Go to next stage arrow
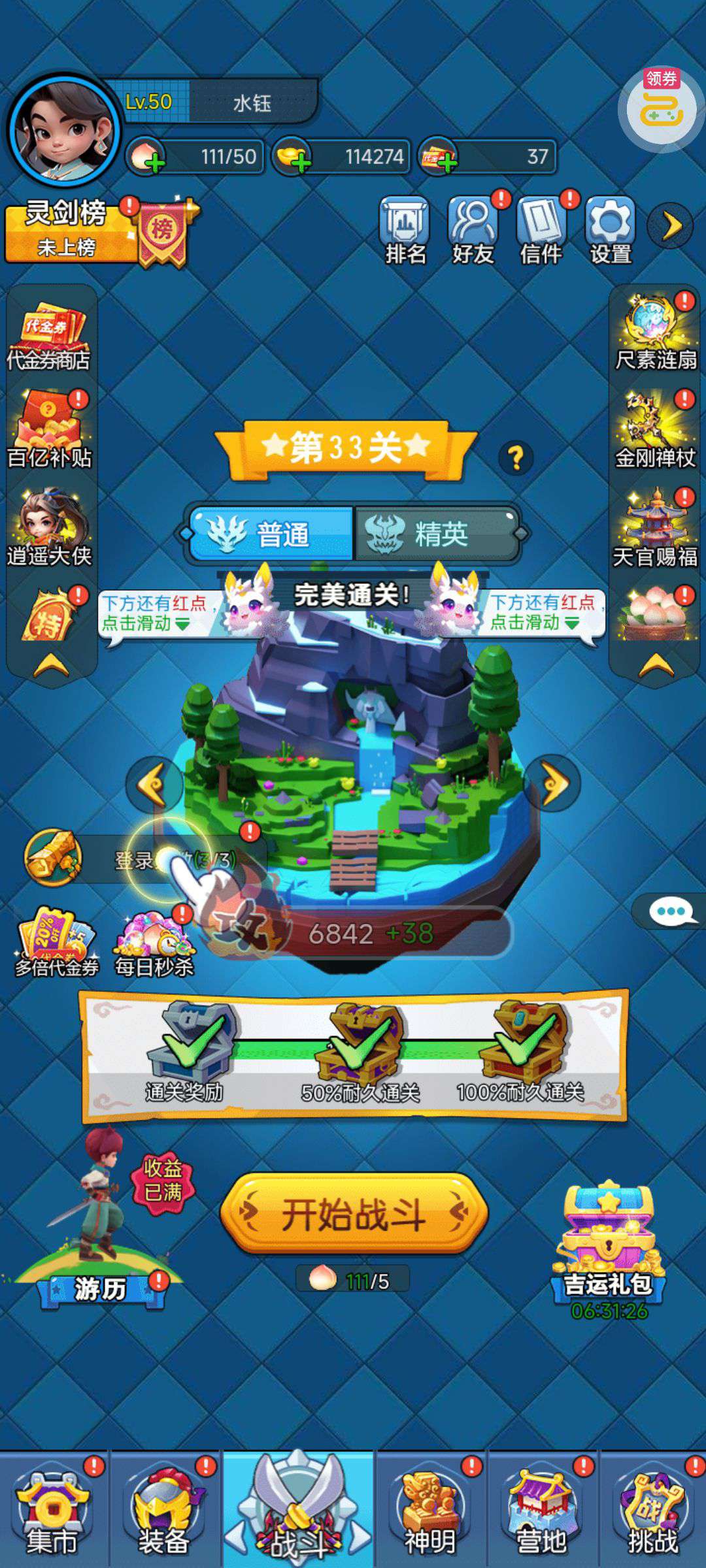 pos(554,783)
